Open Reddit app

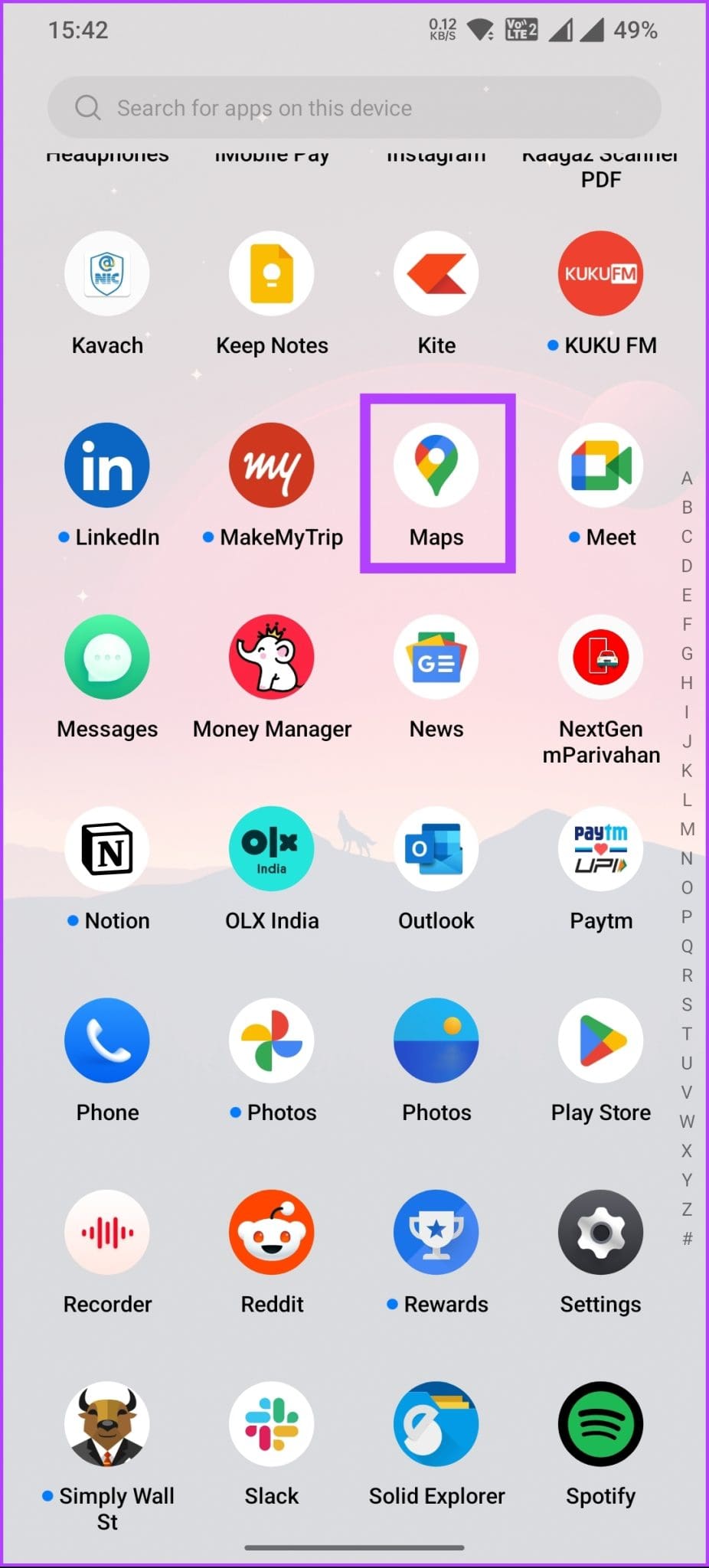pyautogui.click(x=272, y=1232)
